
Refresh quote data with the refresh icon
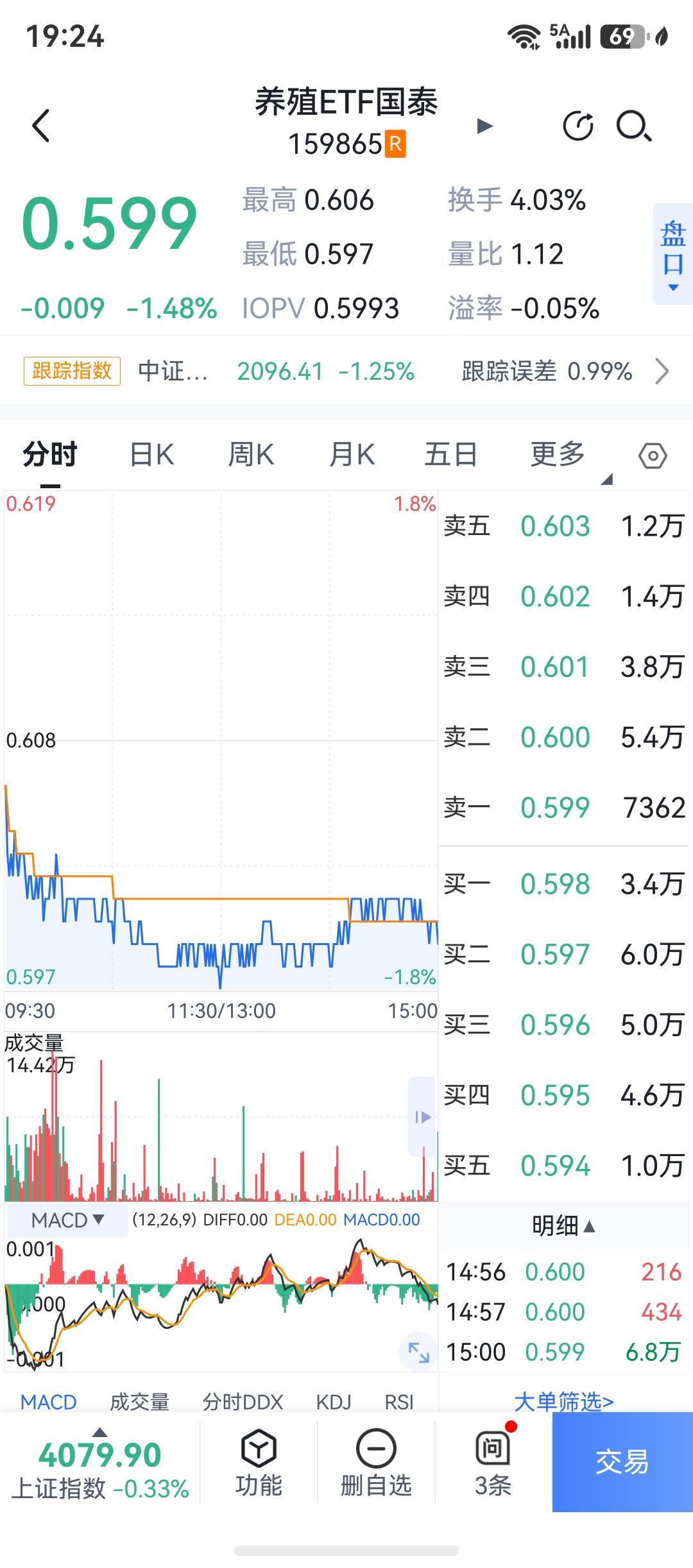577,126
